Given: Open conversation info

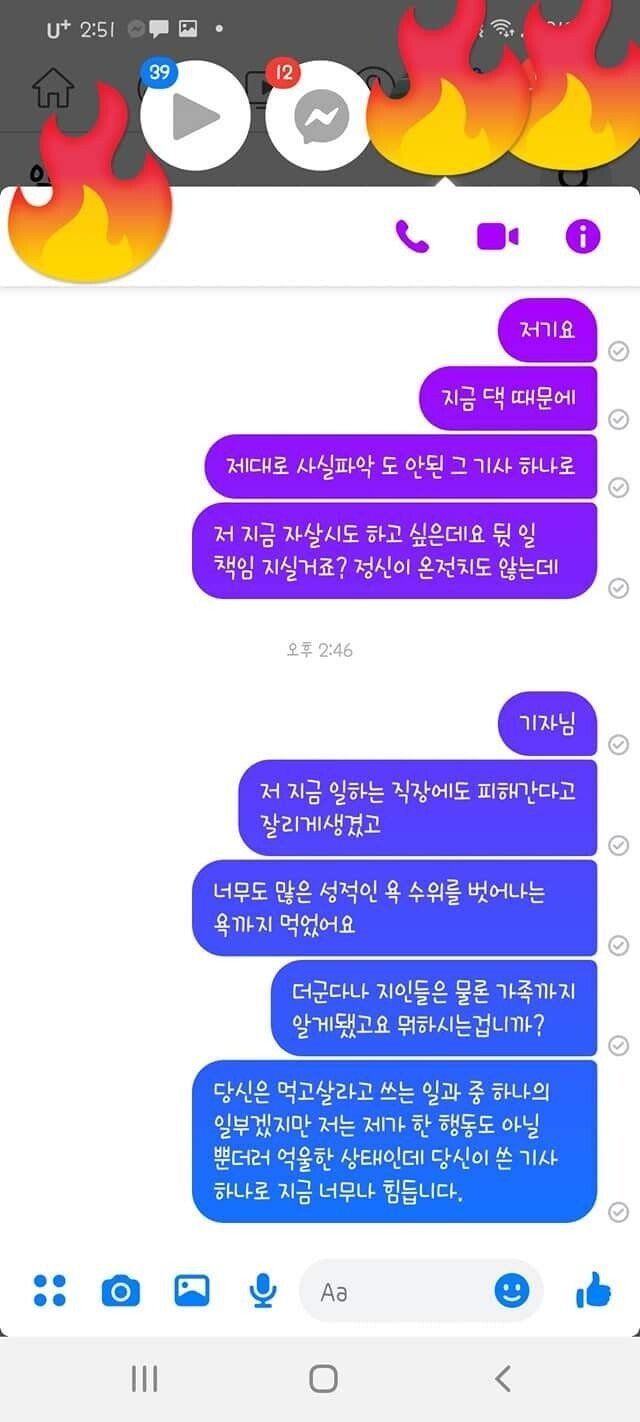Looking at the screenshot, I should coord(583,236).
